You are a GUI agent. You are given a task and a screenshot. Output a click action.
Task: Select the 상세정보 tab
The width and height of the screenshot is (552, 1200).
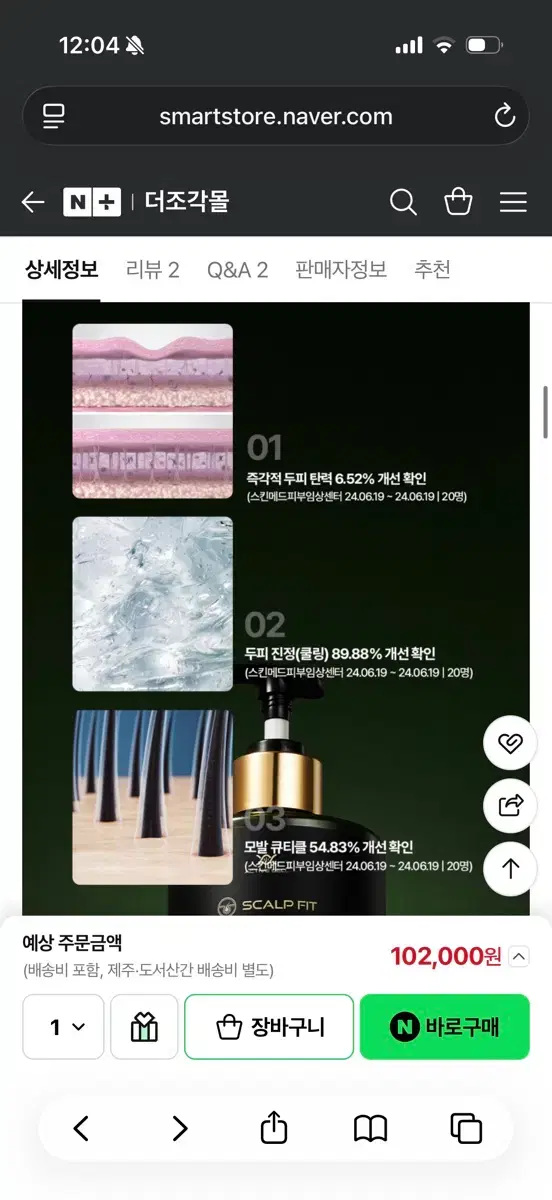tap(61, 269)
